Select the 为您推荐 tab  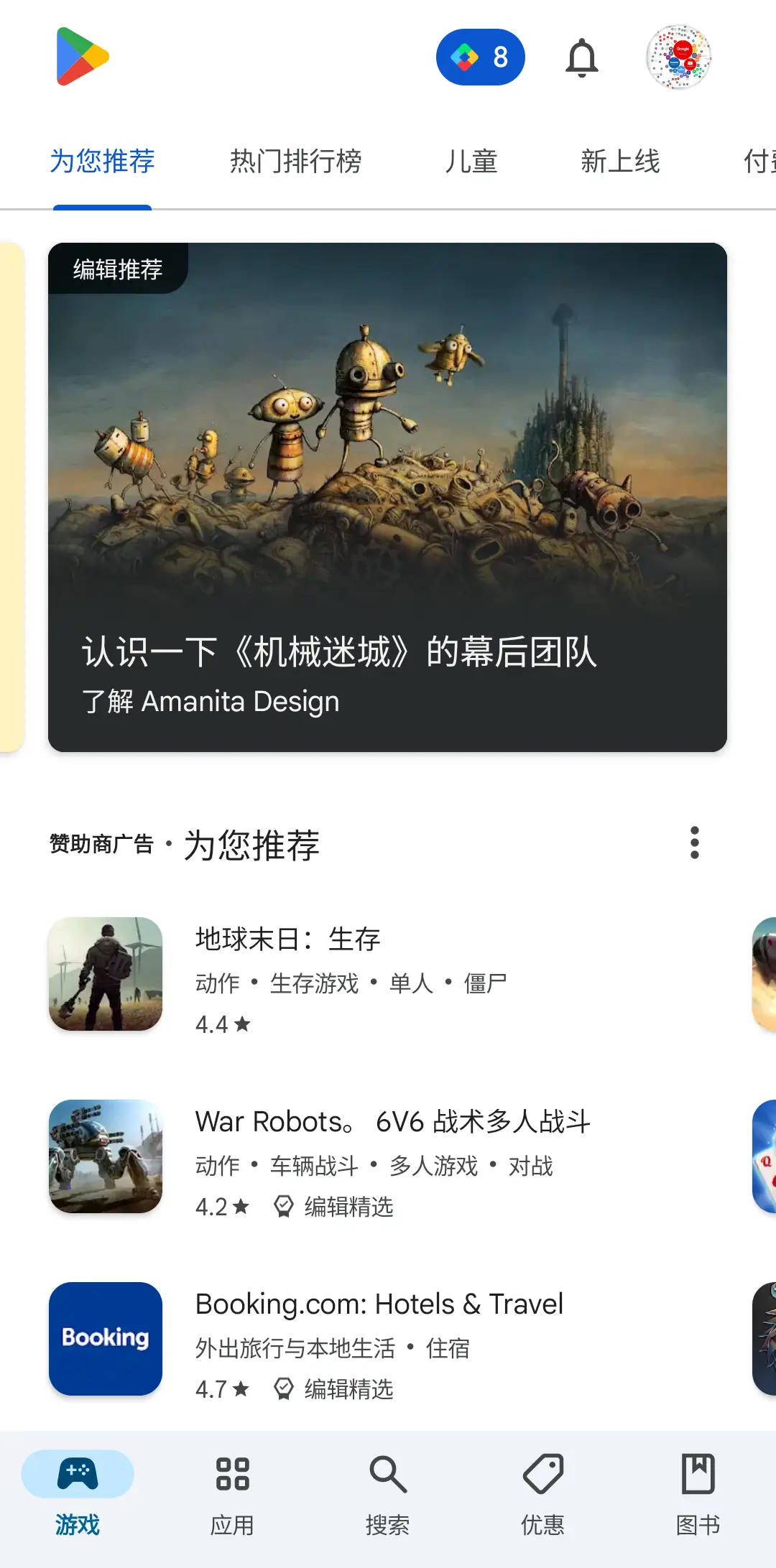coord(102,161)
